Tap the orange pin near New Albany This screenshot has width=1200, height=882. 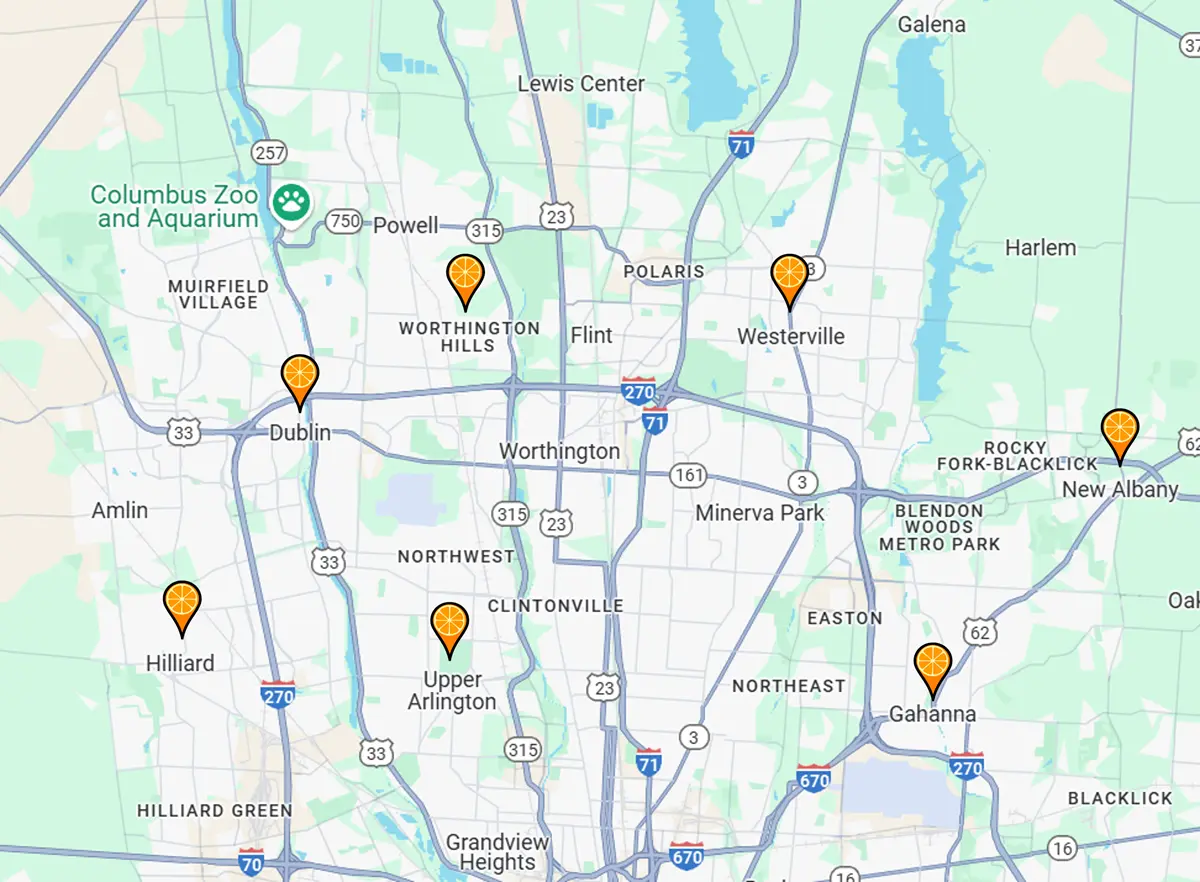(x=1119, y=430)
